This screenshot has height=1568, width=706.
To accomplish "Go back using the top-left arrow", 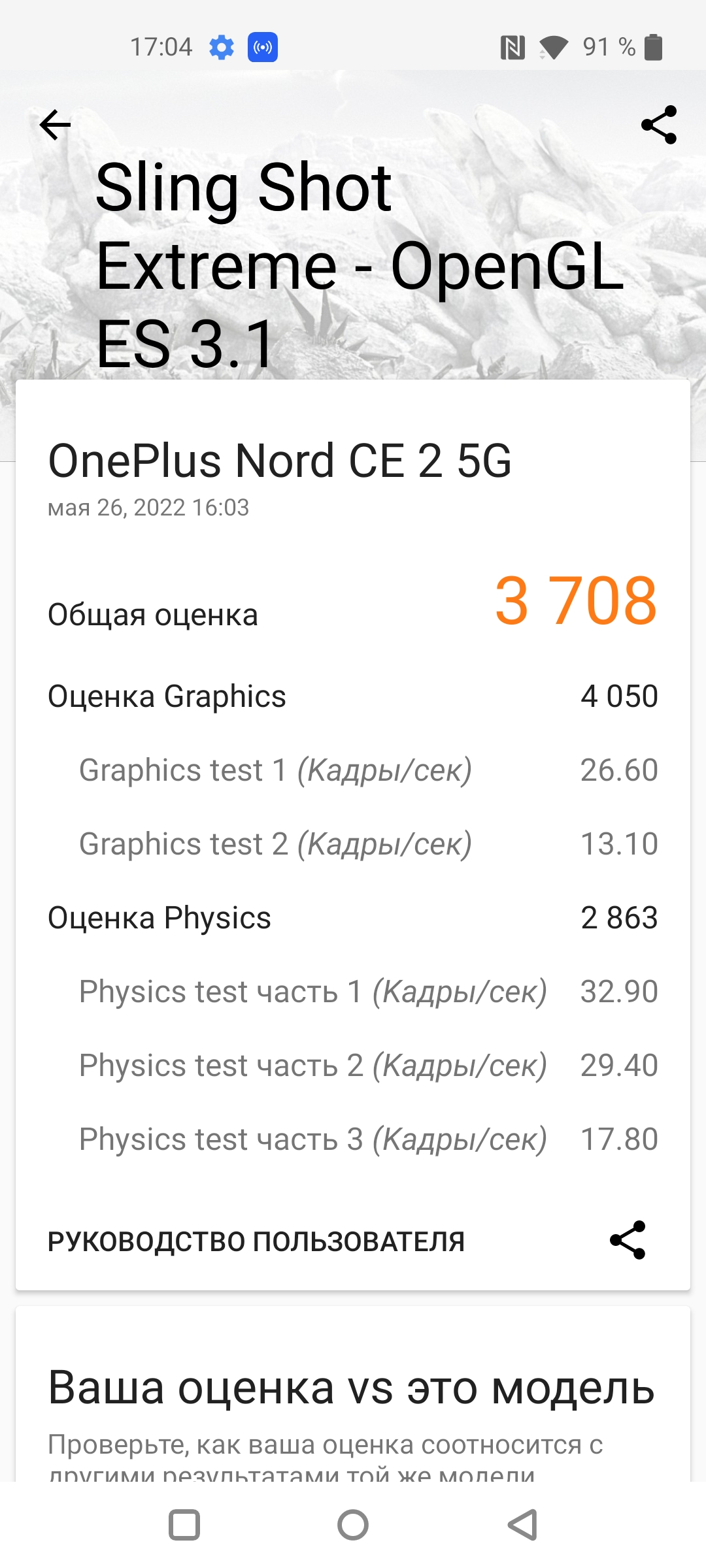I will click(x=55, y=125).
